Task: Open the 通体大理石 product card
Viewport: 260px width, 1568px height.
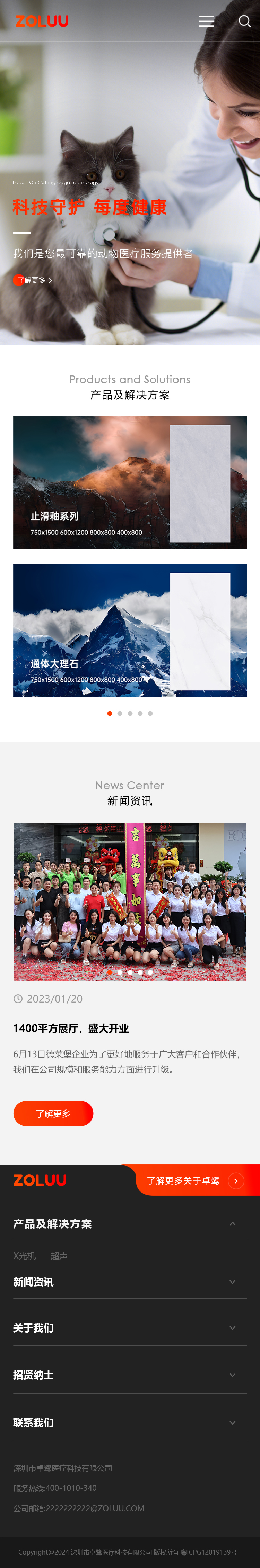Action: (129, 630)
